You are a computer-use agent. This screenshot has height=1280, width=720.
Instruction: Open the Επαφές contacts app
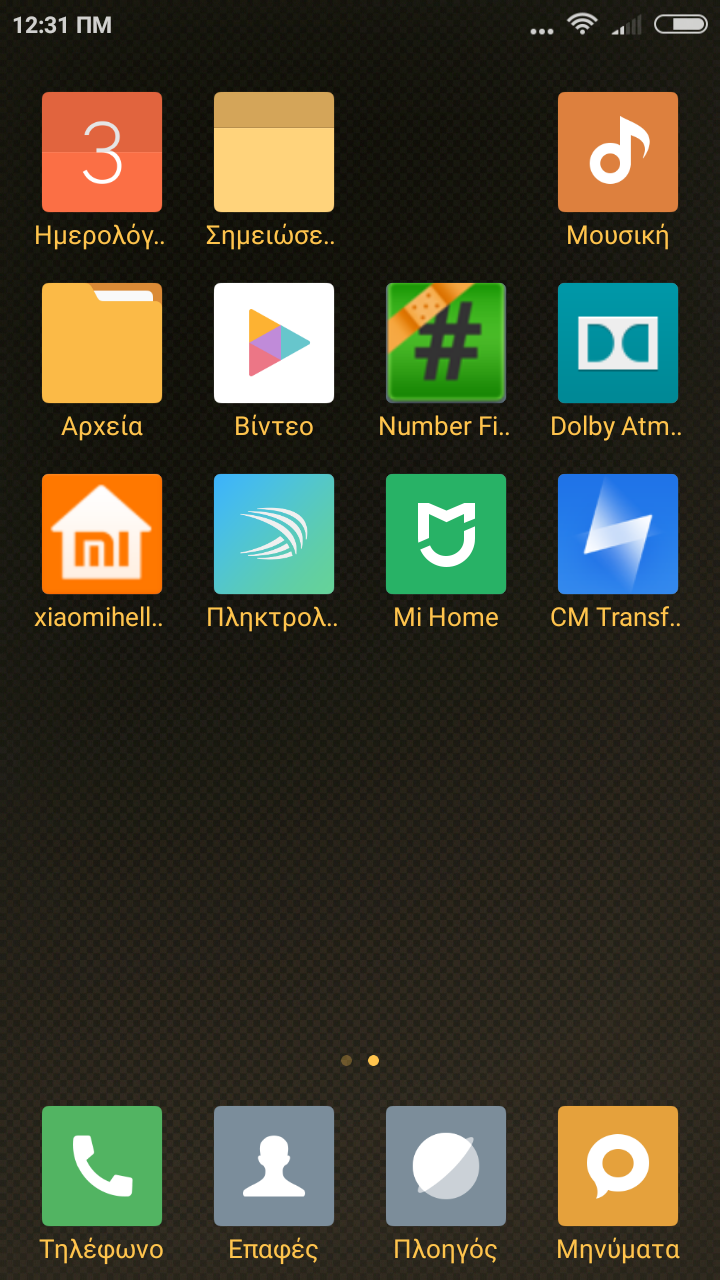273,1166
